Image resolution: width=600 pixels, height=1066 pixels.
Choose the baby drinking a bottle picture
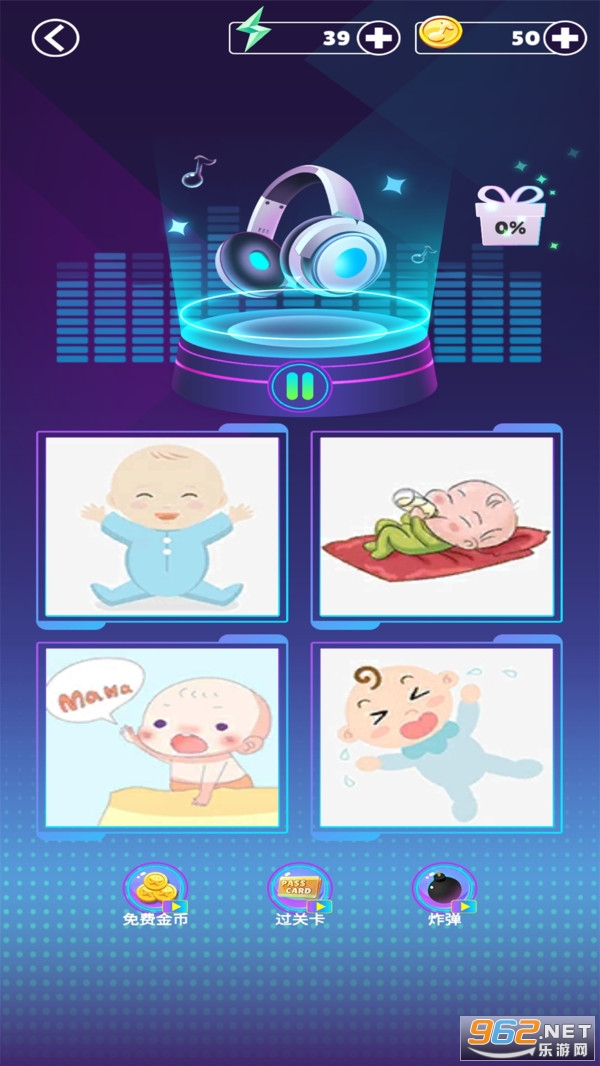pos(436,526)
